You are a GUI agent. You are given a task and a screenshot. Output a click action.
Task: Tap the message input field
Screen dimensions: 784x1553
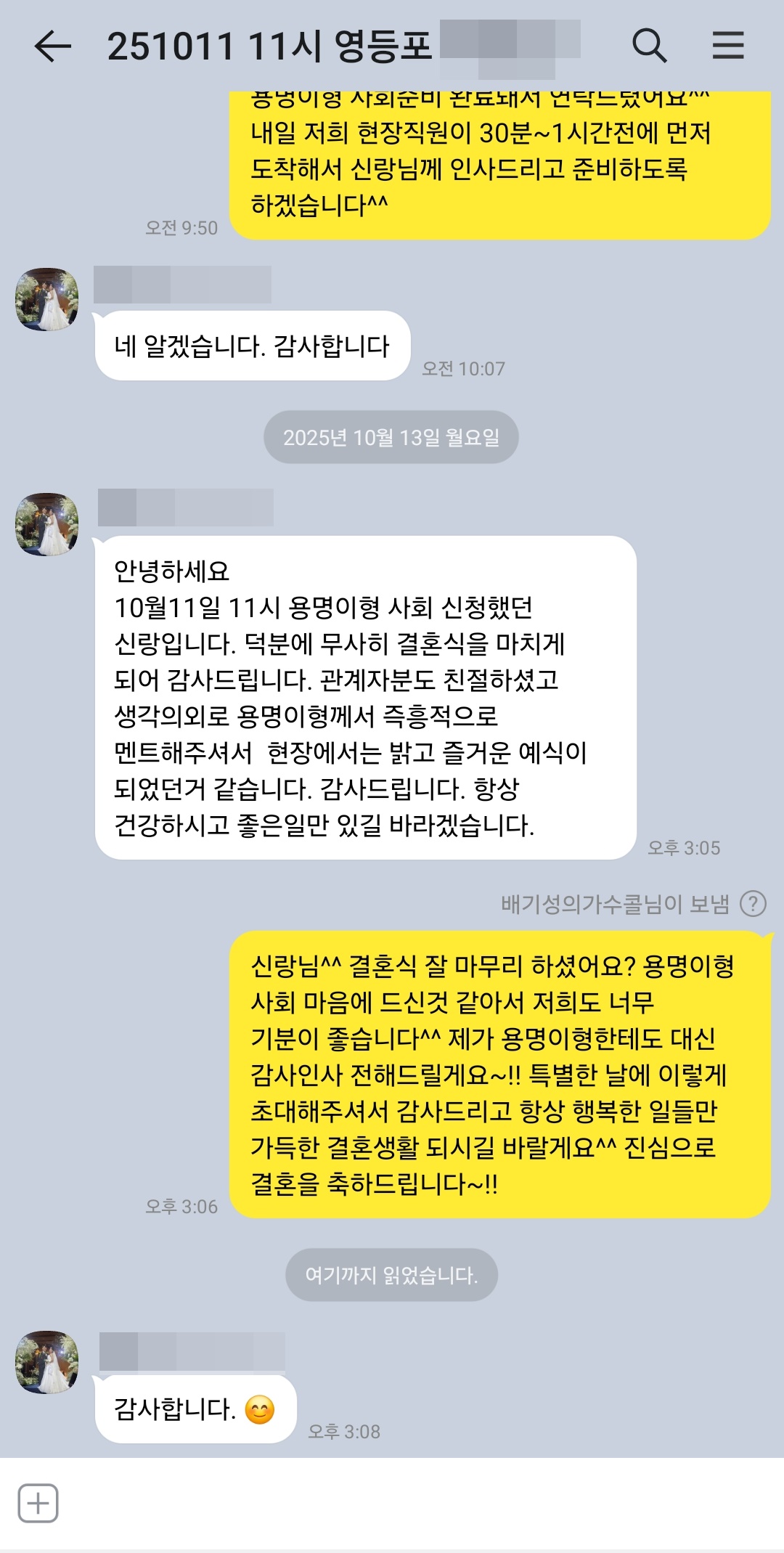coord(407,1503)
